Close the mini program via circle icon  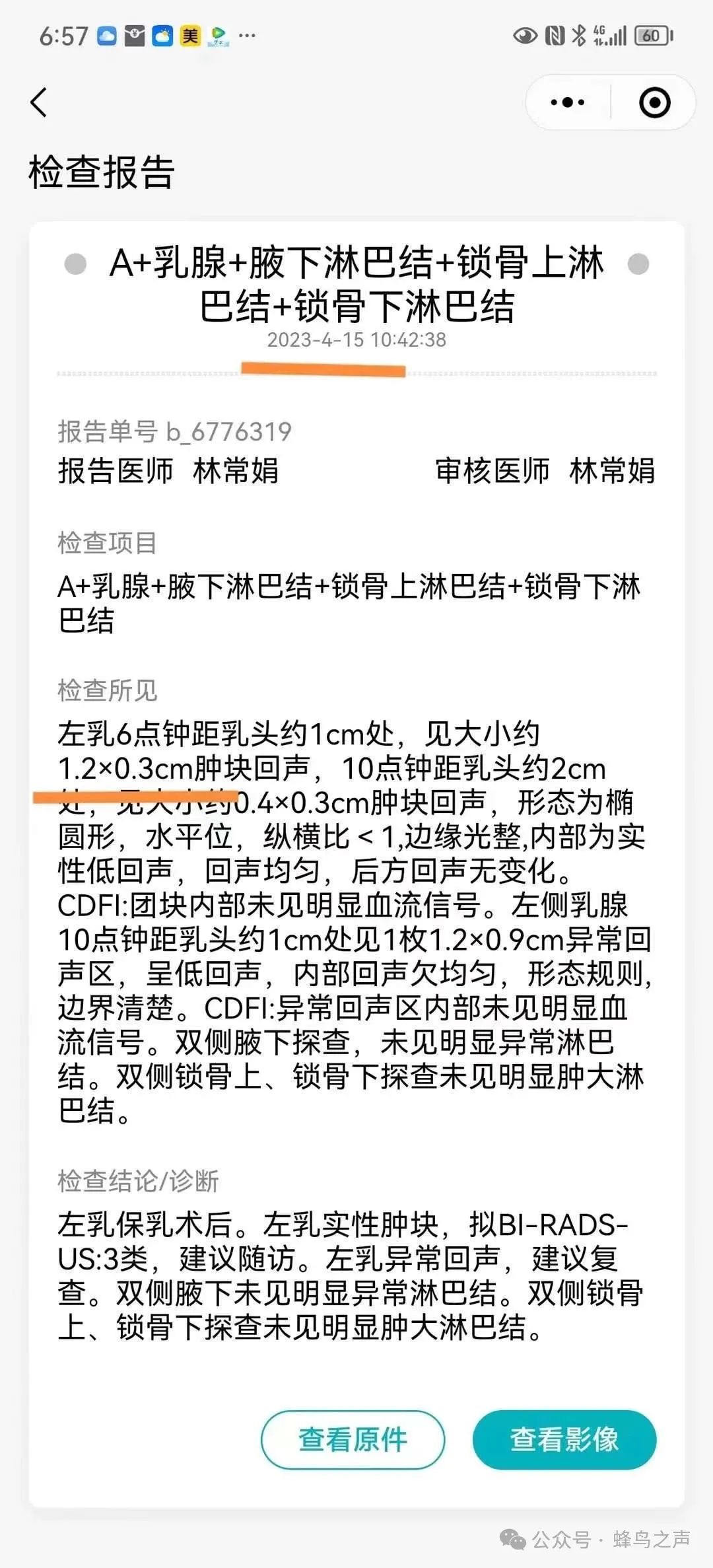click(654, 102)
